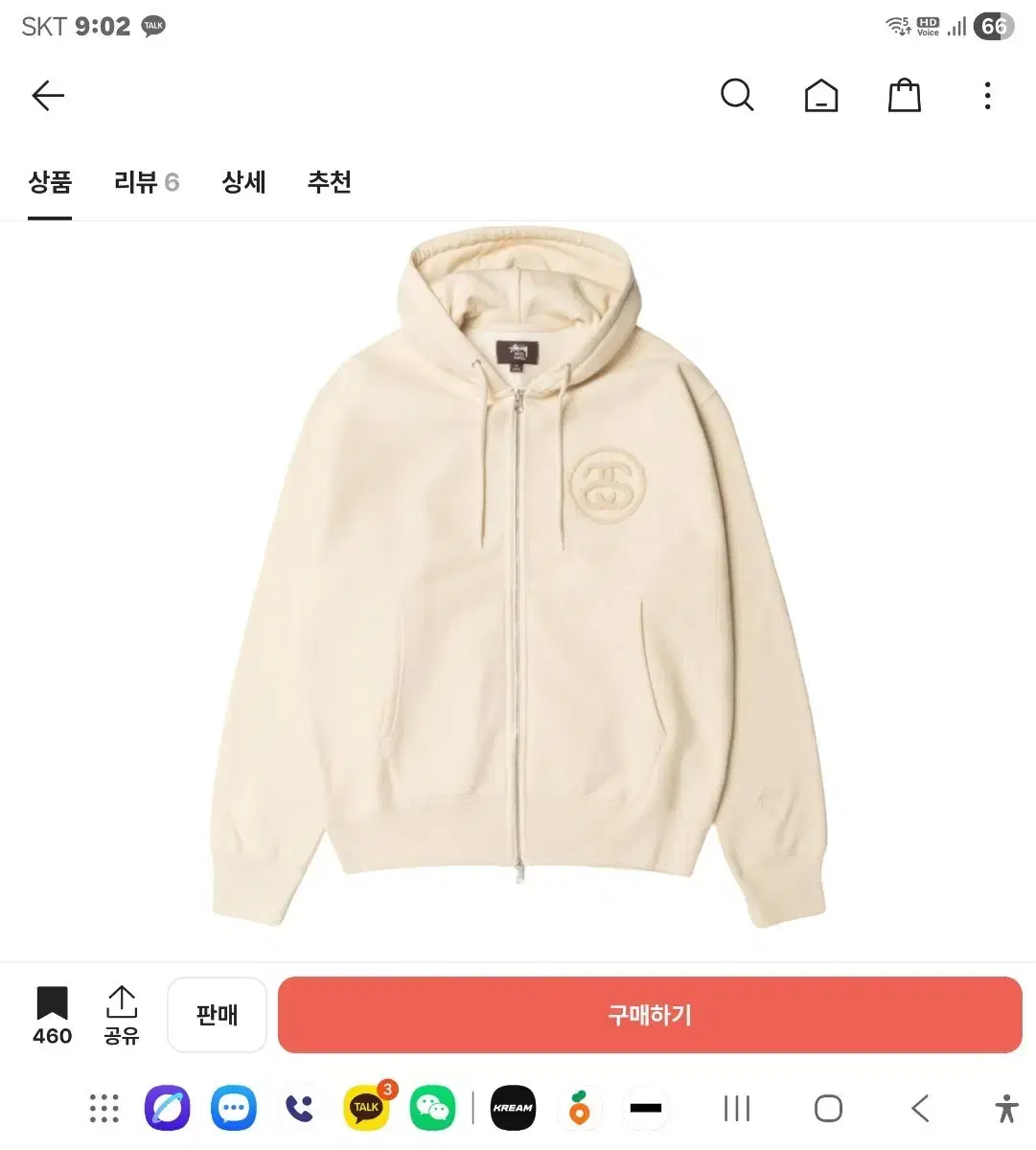
Task: Open the search icon in top bar
Action: coord(736,95)
